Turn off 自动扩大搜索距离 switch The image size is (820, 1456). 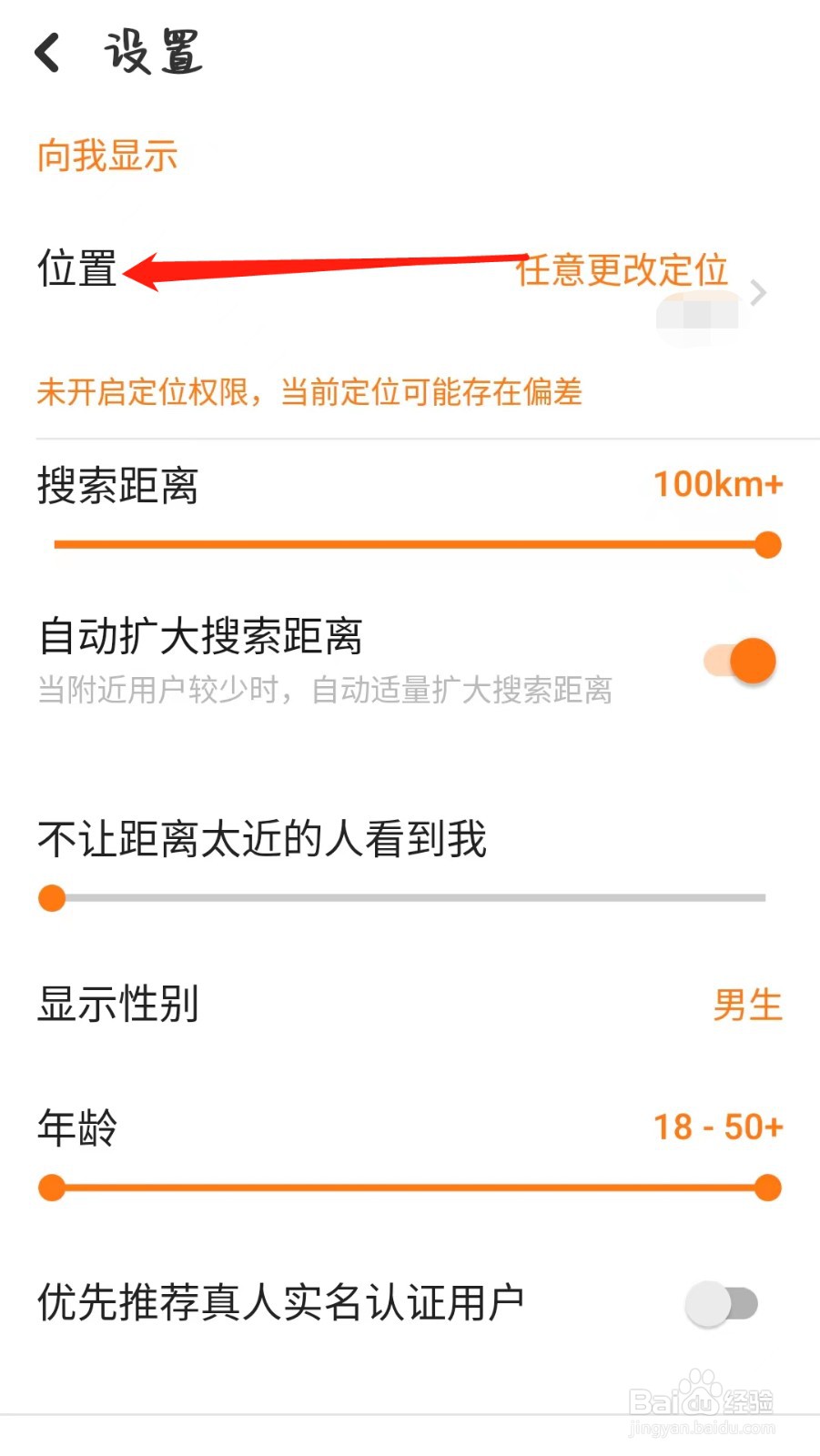click(741, 661)
